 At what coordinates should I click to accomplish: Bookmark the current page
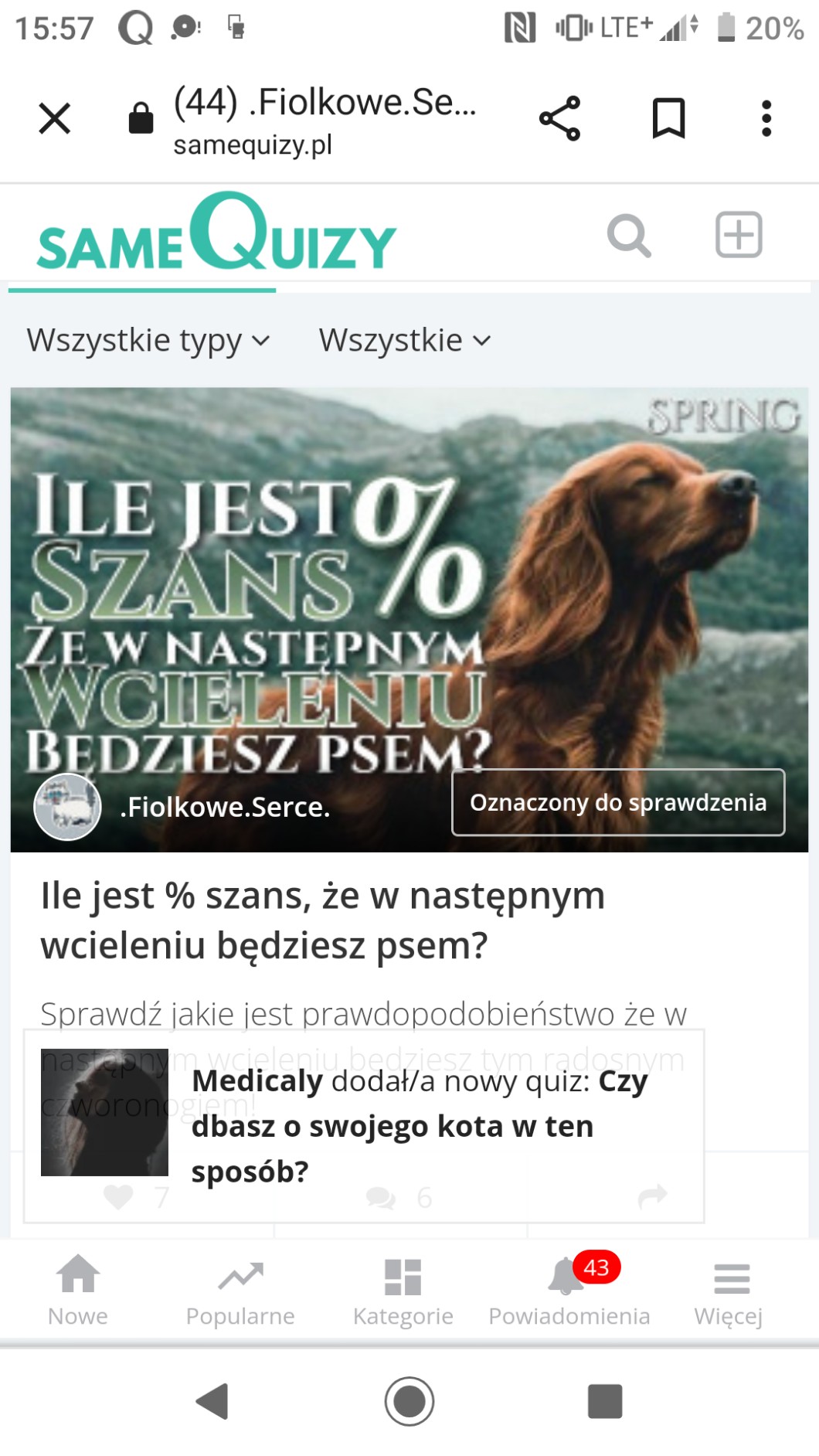[x=668, y=118]
